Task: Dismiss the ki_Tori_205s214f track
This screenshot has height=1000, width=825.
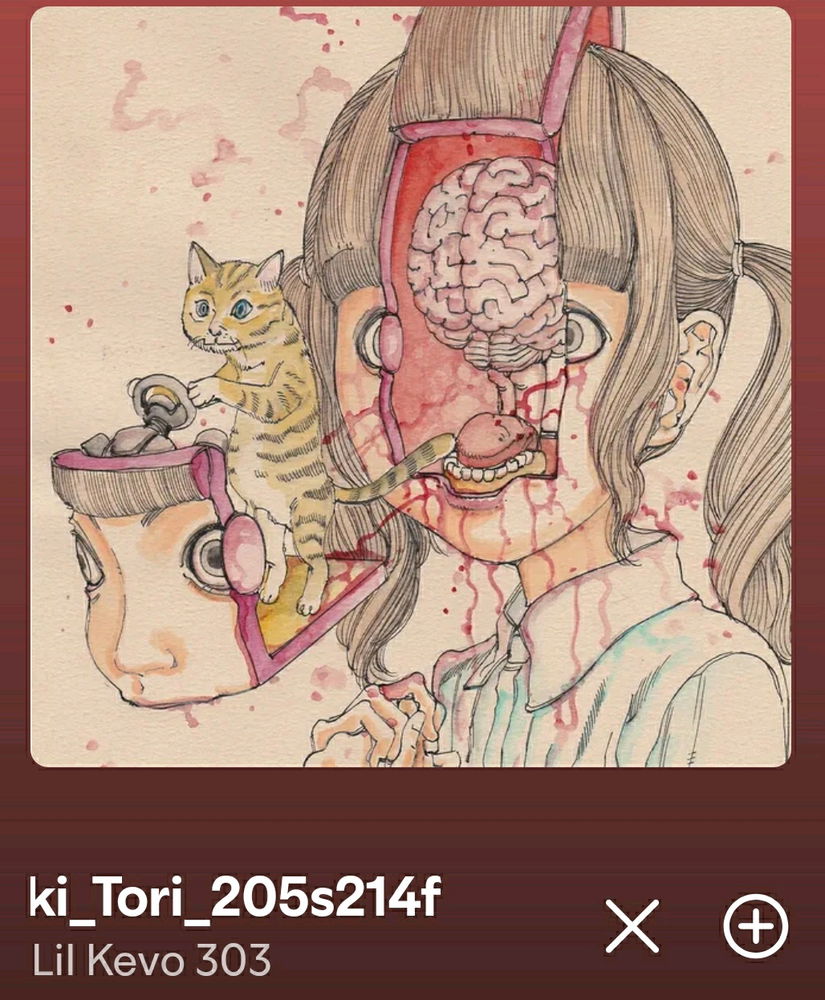Action: pos(633,926)
